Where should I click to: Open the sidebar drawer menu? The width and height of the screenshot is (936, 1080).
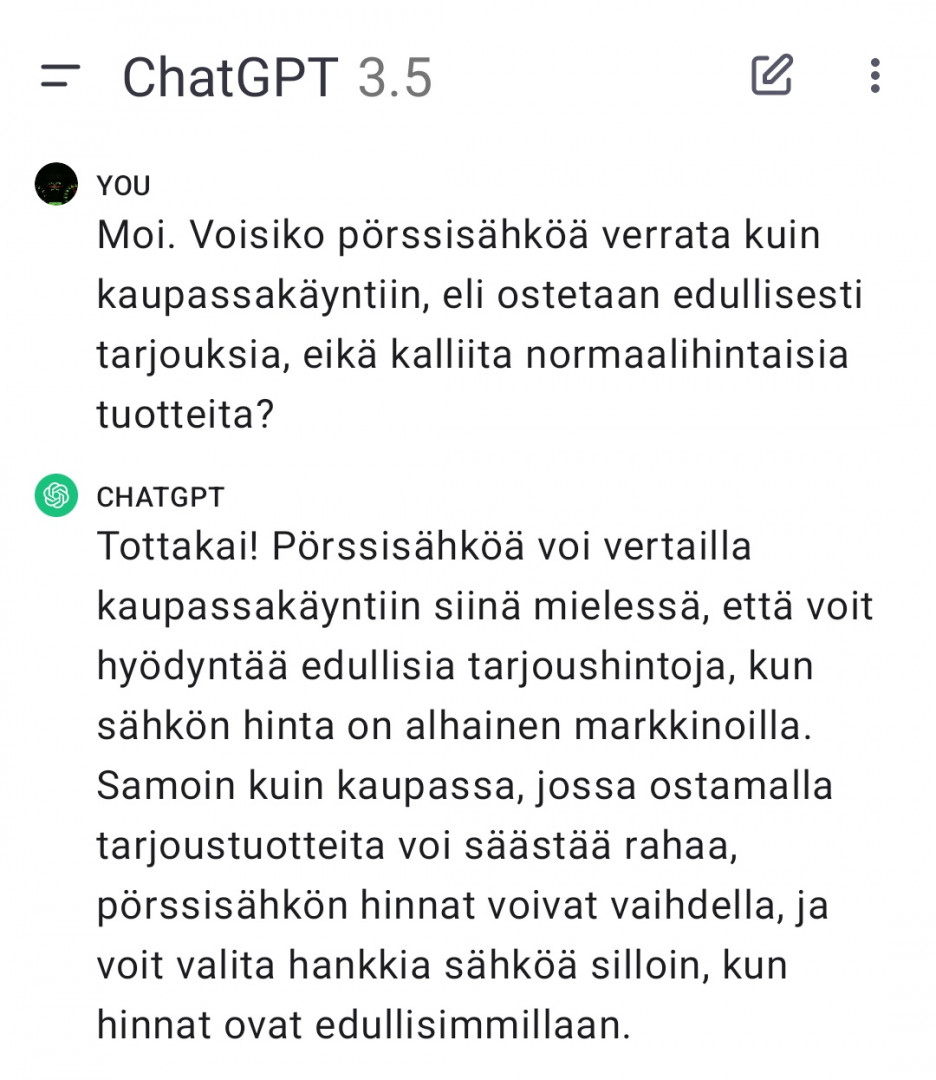click(x=60, y=76)
